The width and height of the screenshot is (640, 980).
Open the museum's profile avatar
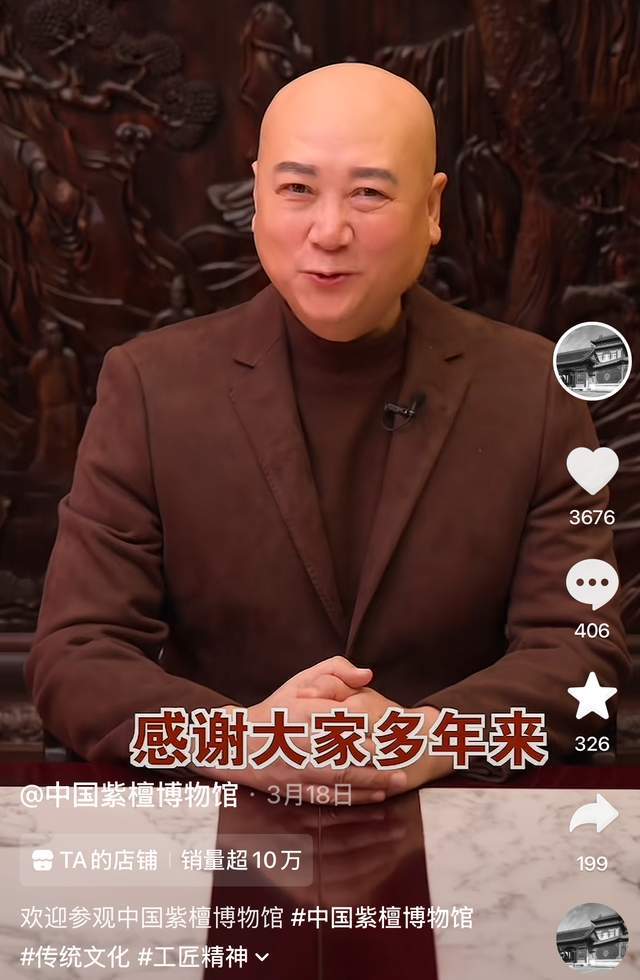pyautogui.click(x=592, y=361)
